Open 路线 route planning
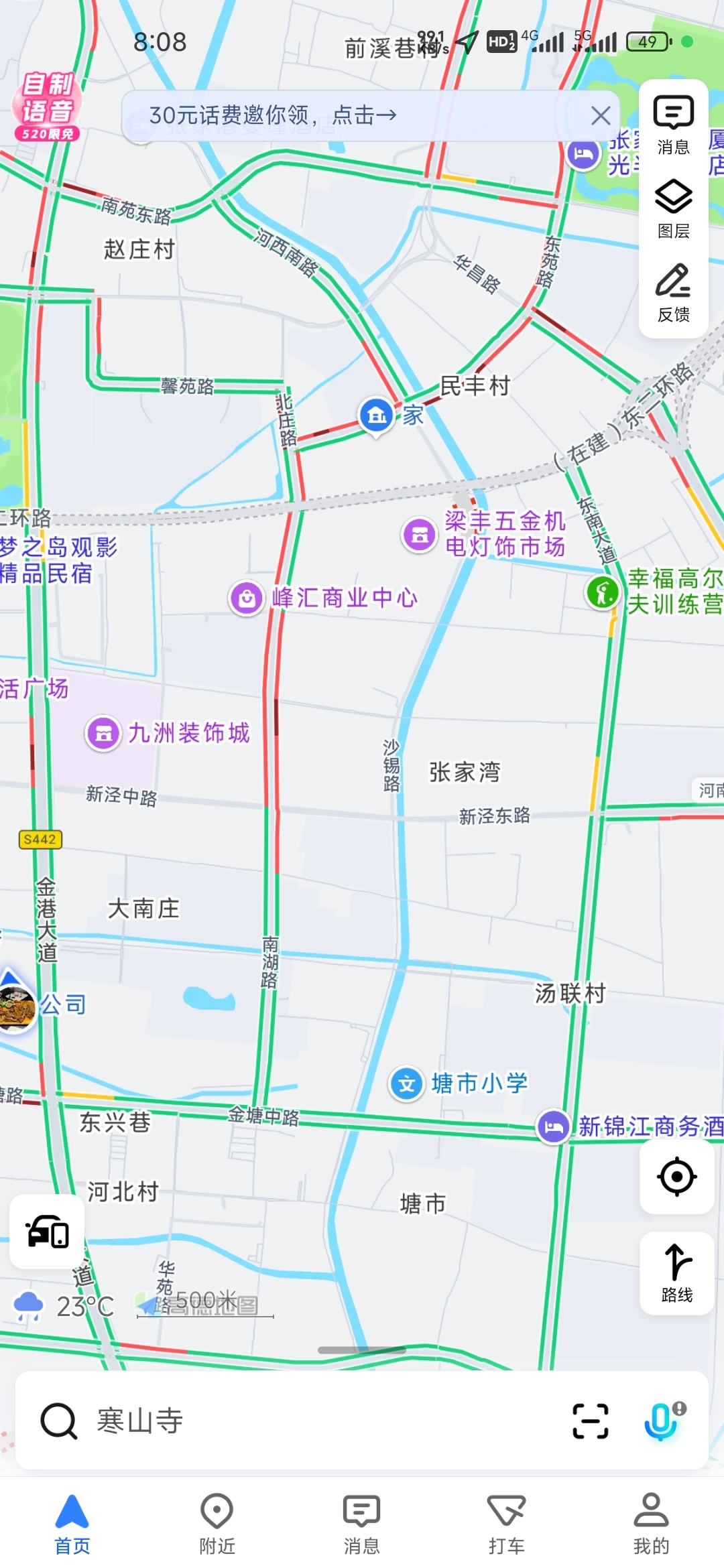 676,1272
